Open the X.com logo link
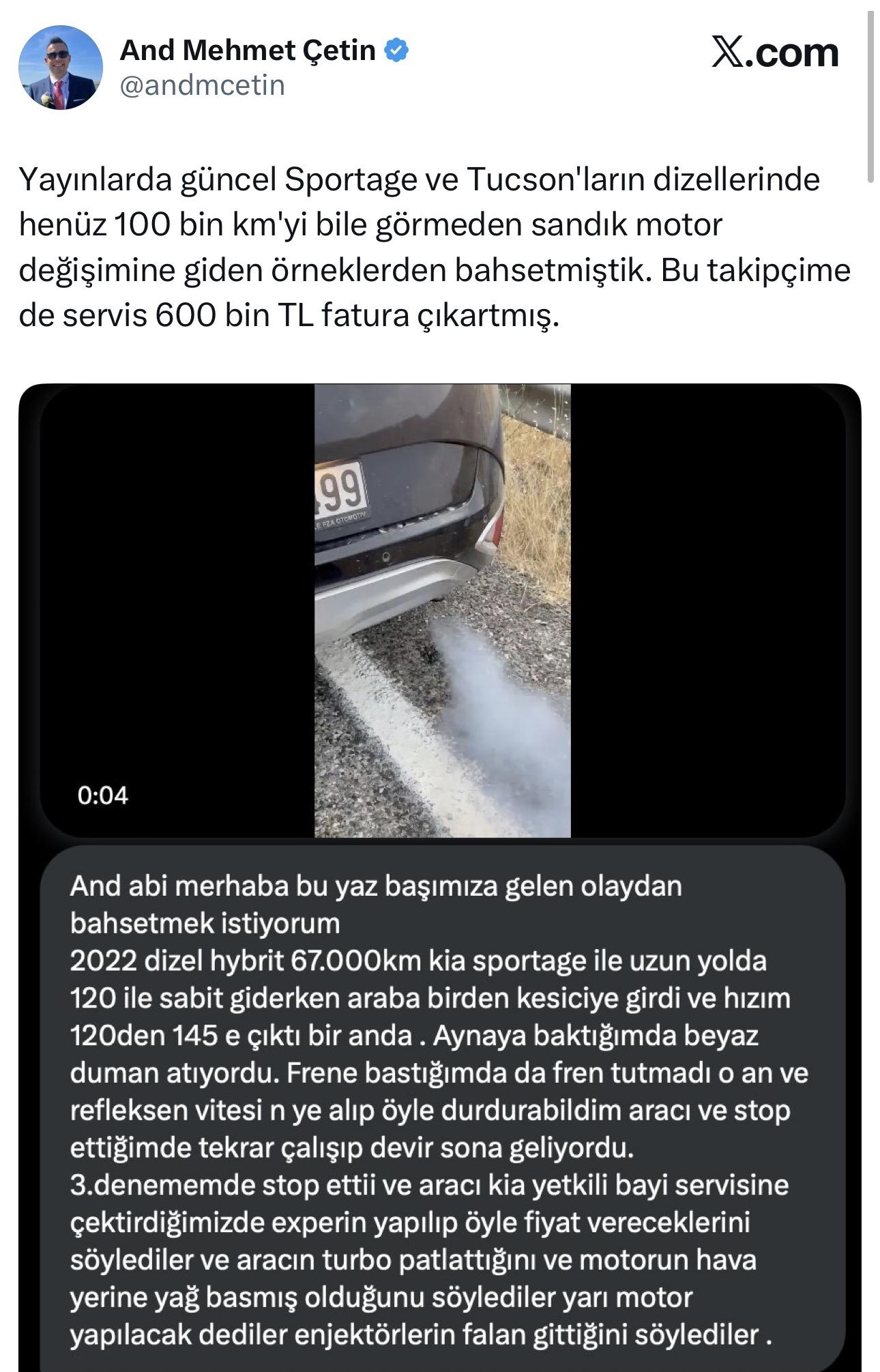This screenshot has width=880, height=1372. pyautogui.click(x=774, y=53)
